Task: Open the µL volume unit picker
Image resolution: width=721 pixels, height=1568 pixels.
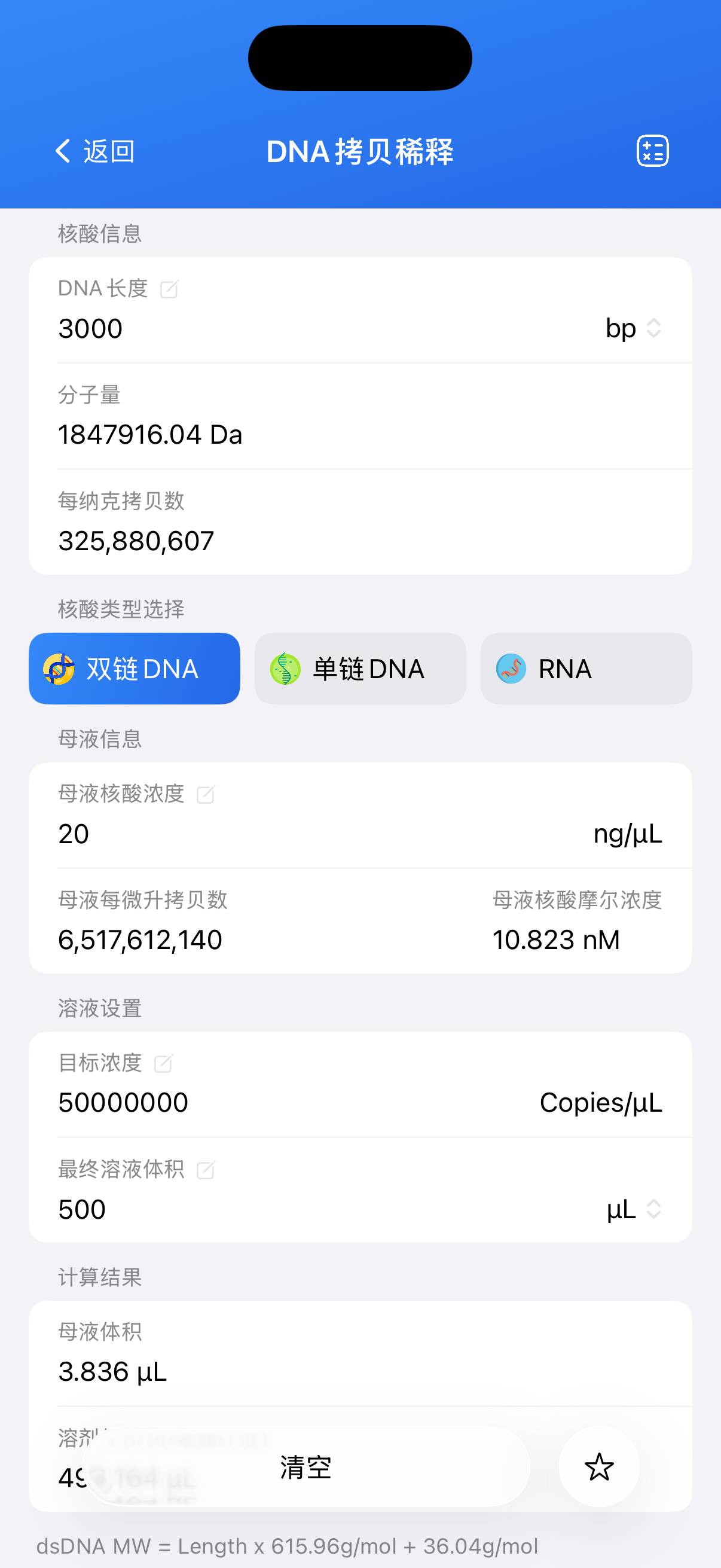Action: click(x=633, y=1209)
